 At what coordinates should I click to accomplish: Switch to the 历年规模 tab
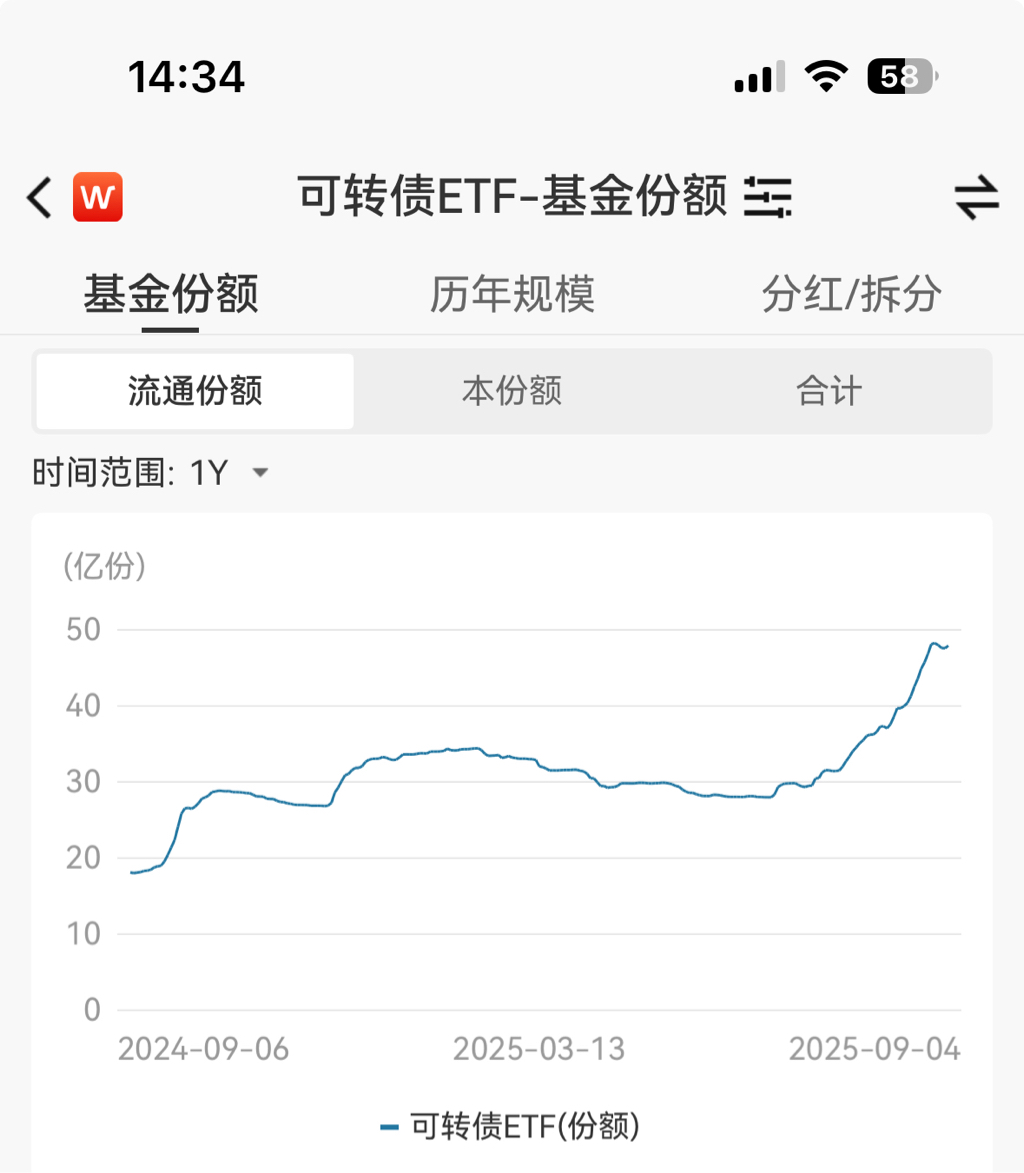coord(512,295)
